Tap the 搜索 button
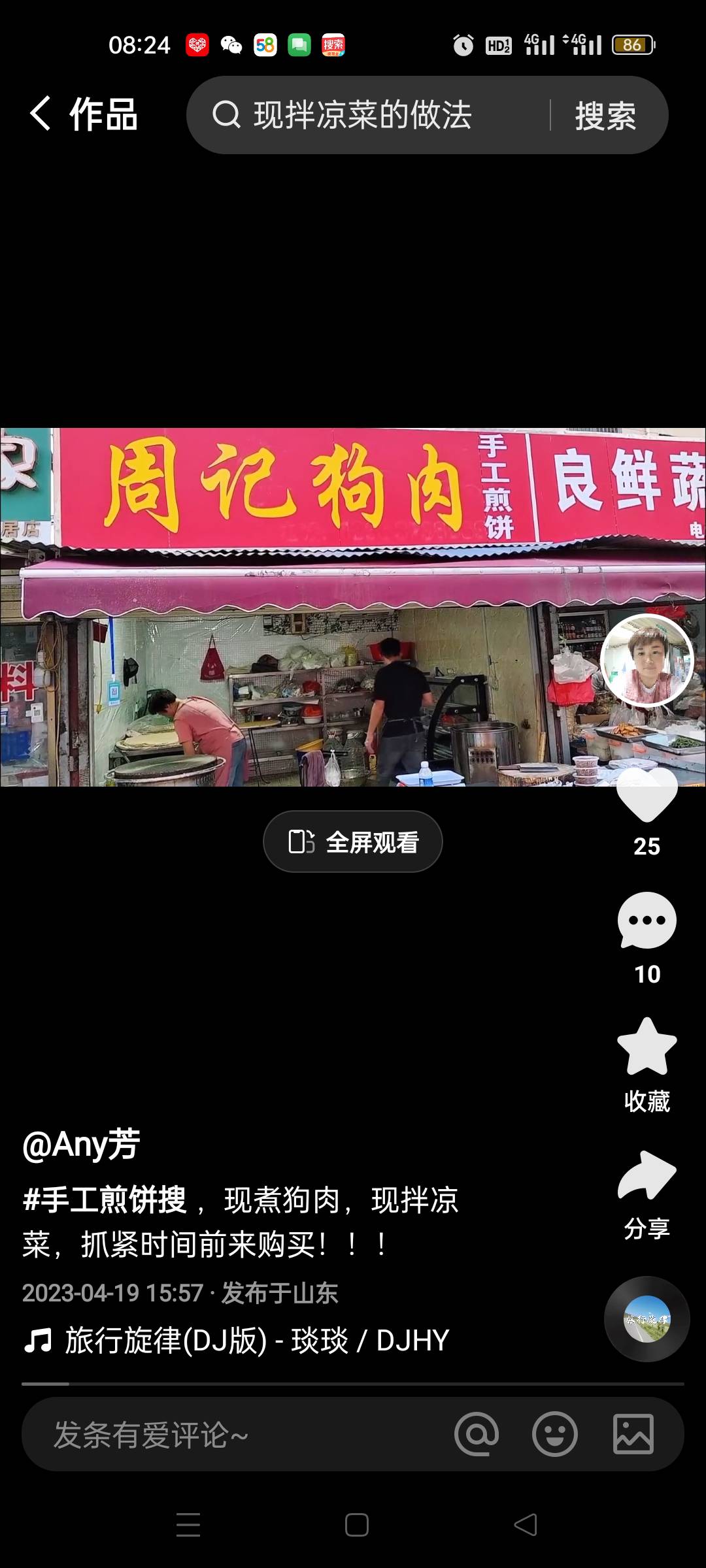 point(605,116)
